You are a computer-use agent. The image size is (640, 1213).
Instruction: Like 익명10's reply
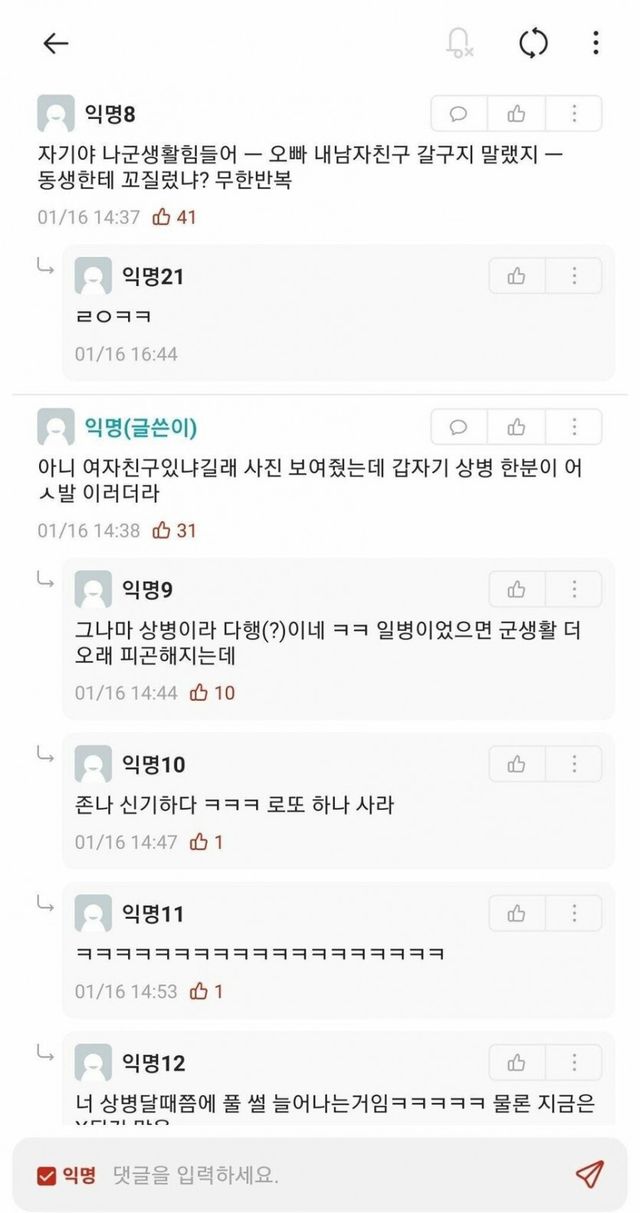pos(517,765)
